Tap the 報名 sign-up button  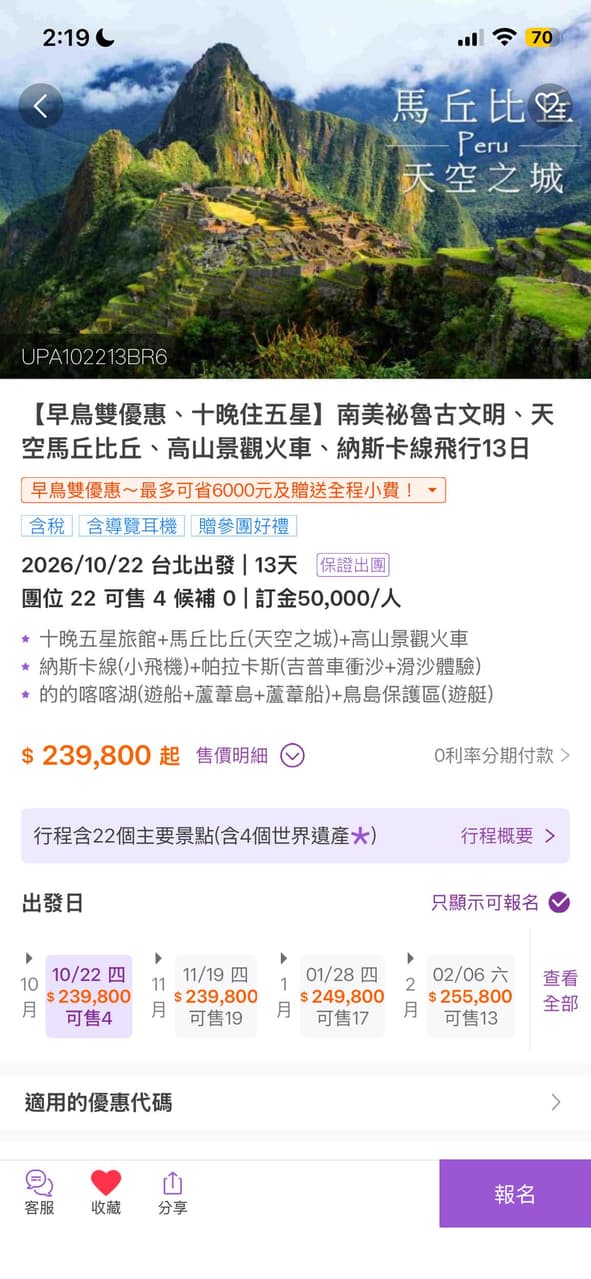[515, 1194]
